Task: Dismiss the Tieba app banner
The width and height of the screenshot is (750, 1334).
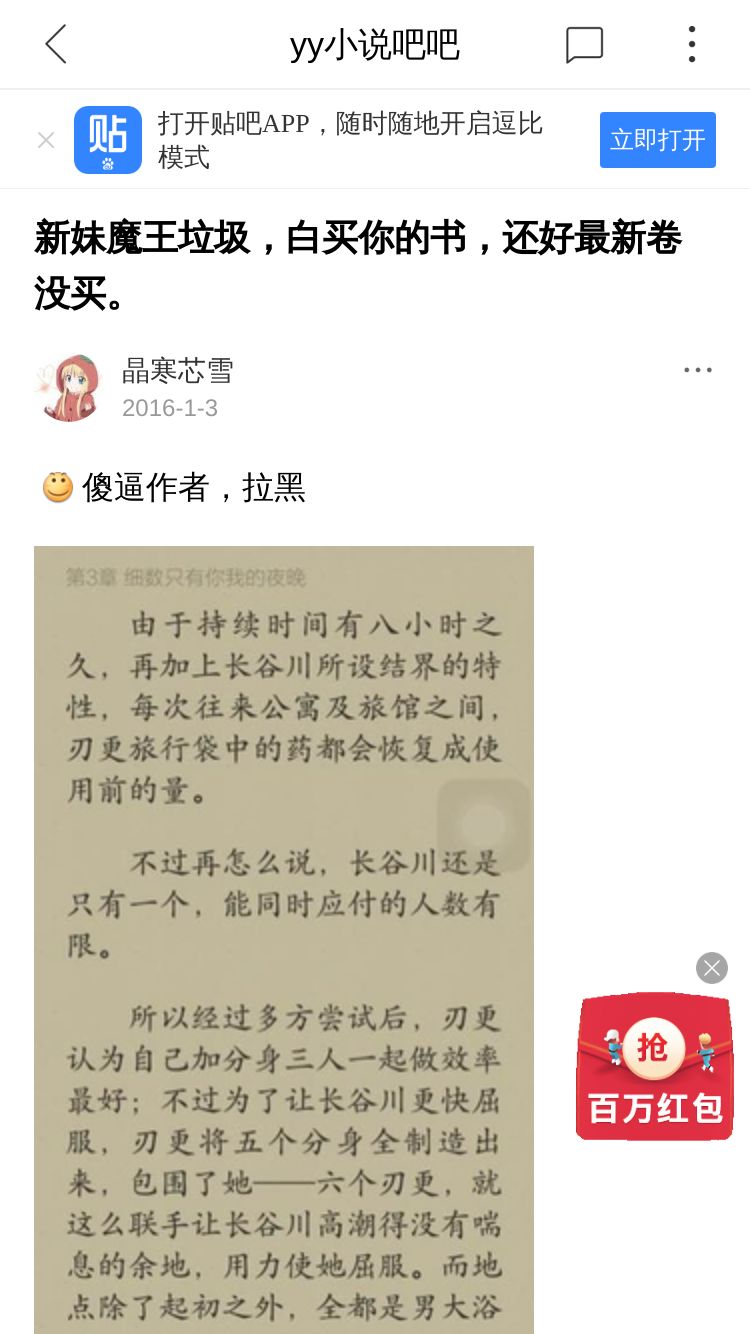Action: [46, 140]
